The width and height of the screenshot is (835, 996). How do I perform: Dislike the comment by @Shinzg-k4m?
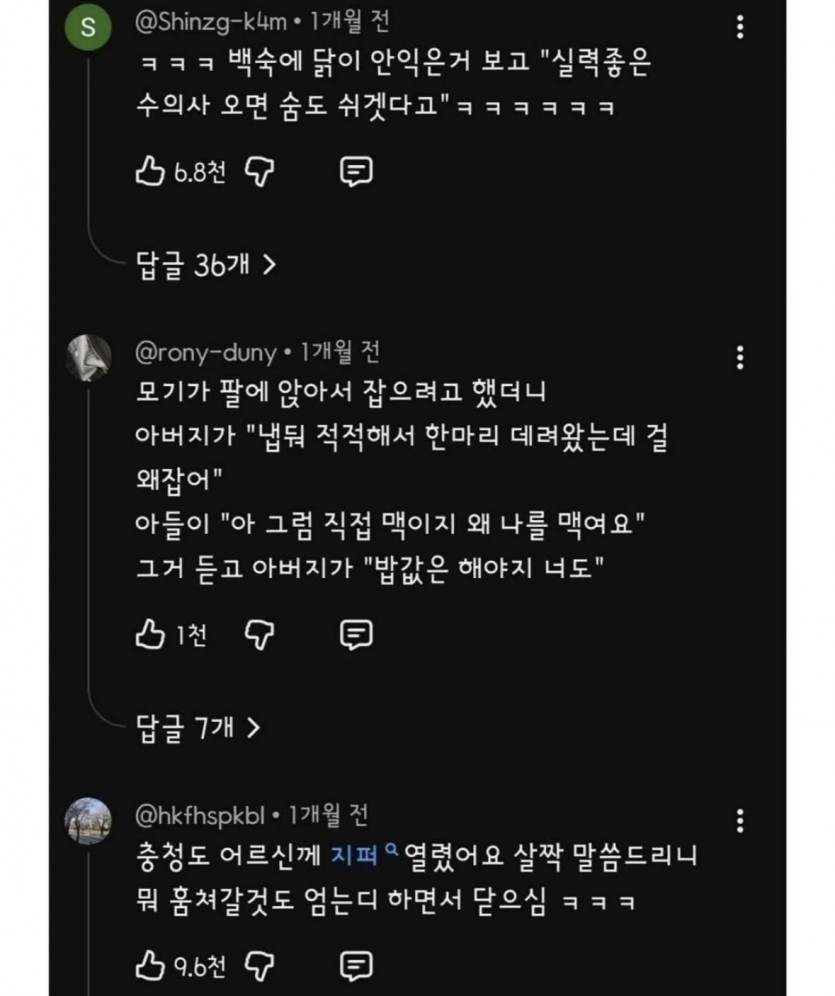click(x=260, y=172)
